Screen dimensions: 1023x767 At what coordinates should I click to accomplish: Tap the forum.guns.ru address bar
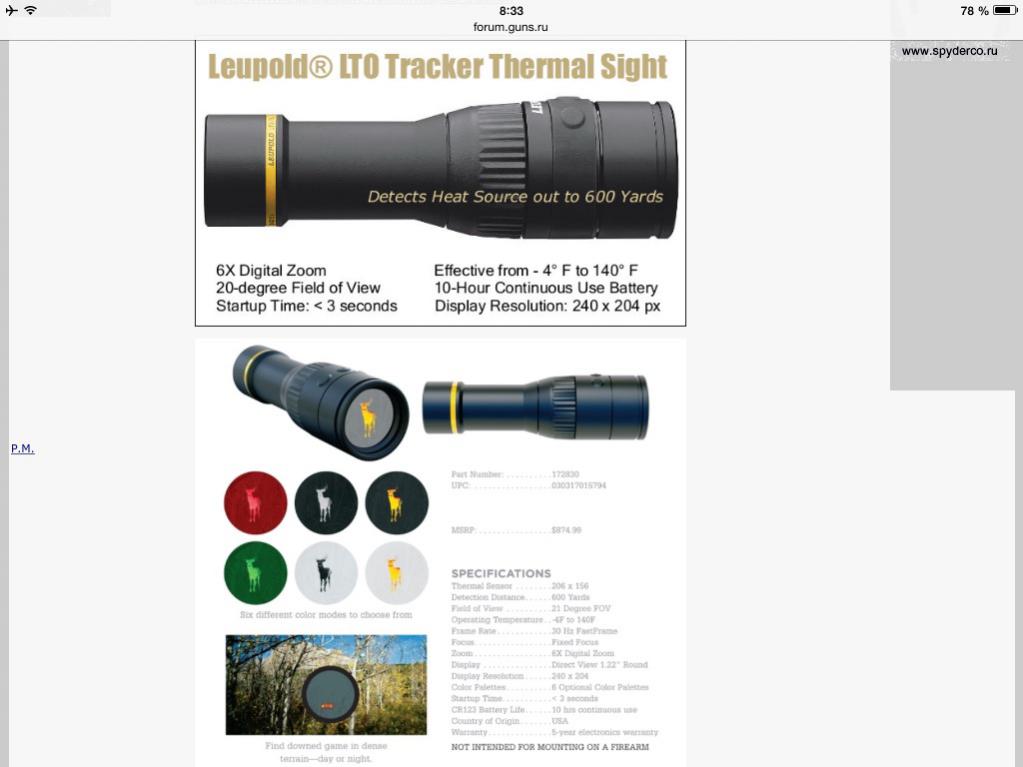click(511, 27)
